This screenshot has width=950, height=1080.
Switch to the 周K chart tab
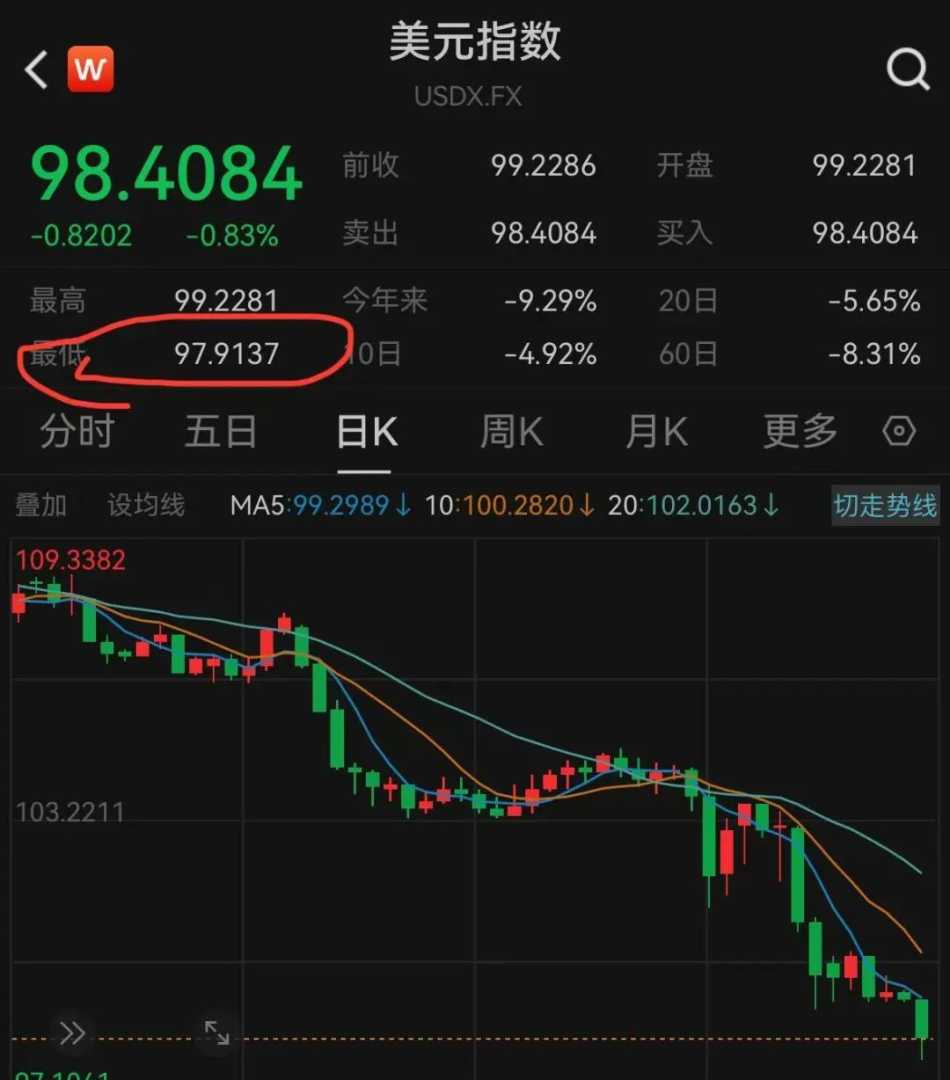click(x=511, y=432)
